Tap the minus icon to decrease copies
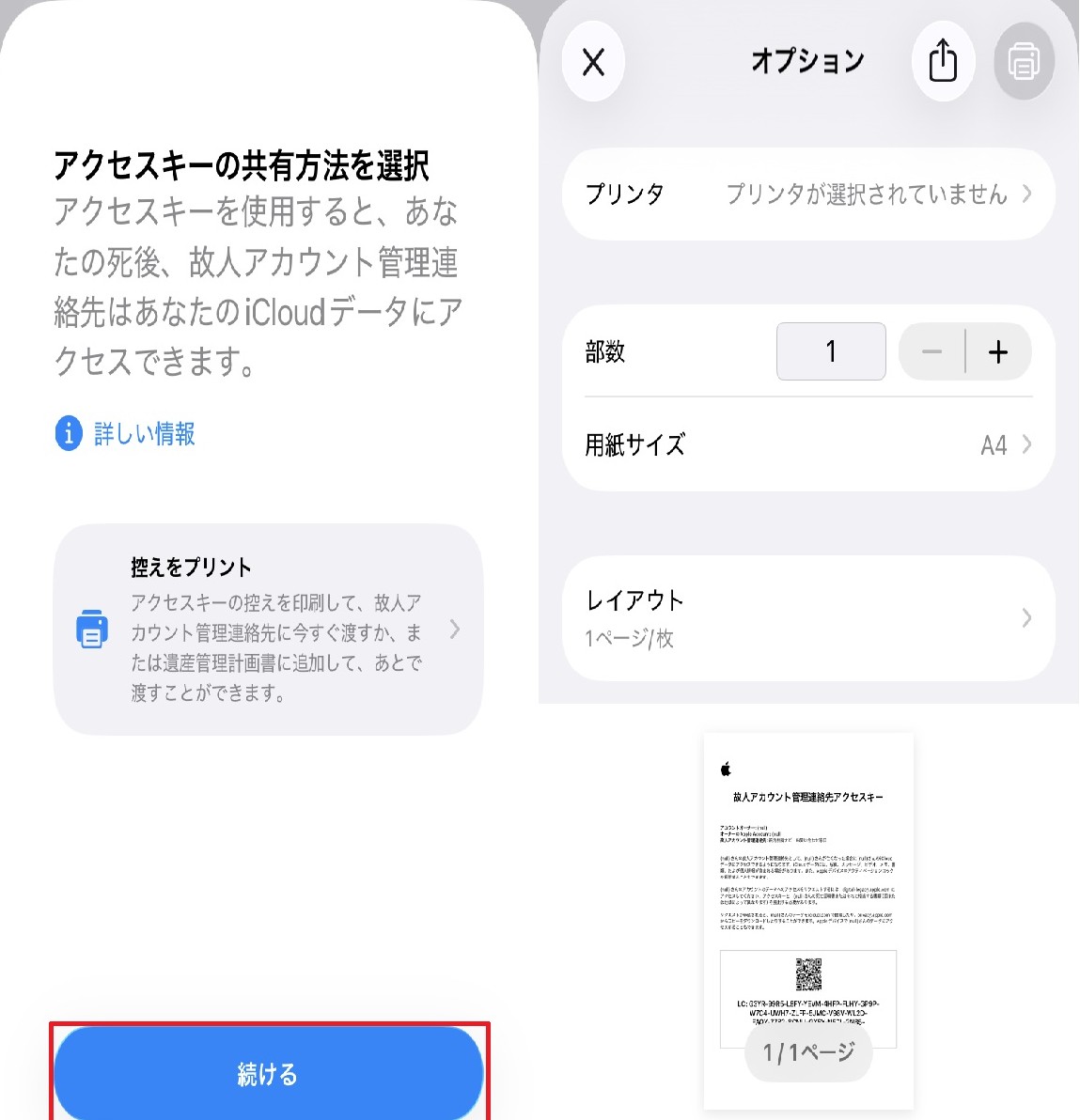The height and width of the screenshot is (1120, 1080). click(x=931, y=351)
